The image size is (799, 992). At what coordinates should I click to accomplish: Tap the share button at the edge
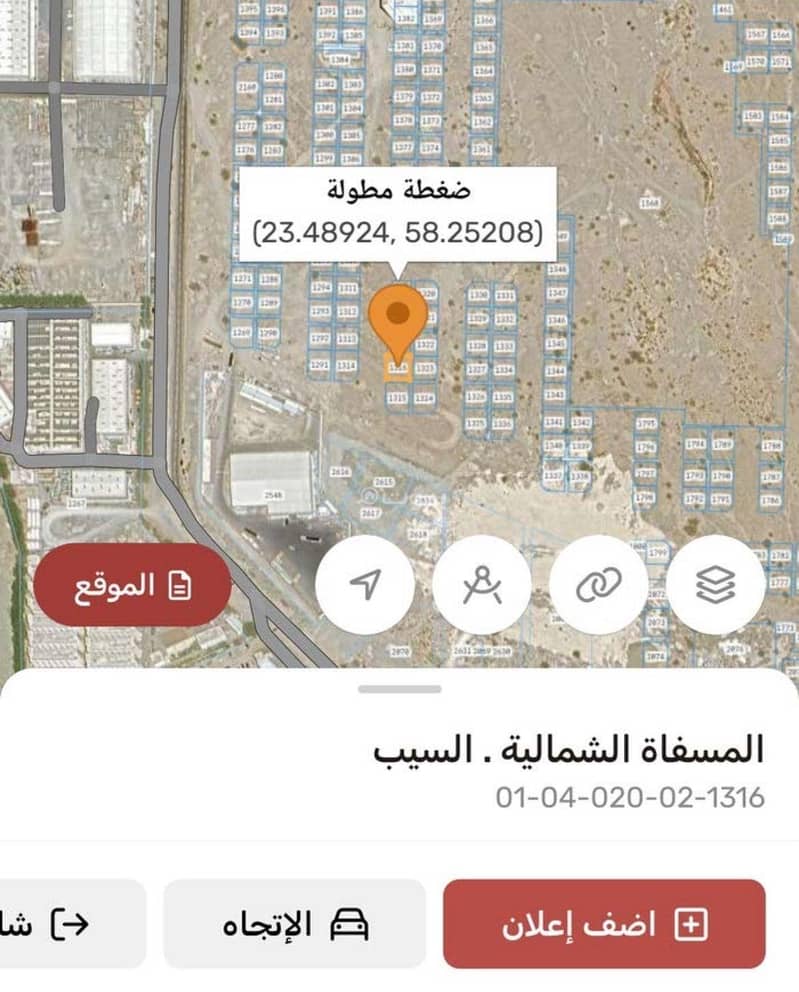[70, 925]
